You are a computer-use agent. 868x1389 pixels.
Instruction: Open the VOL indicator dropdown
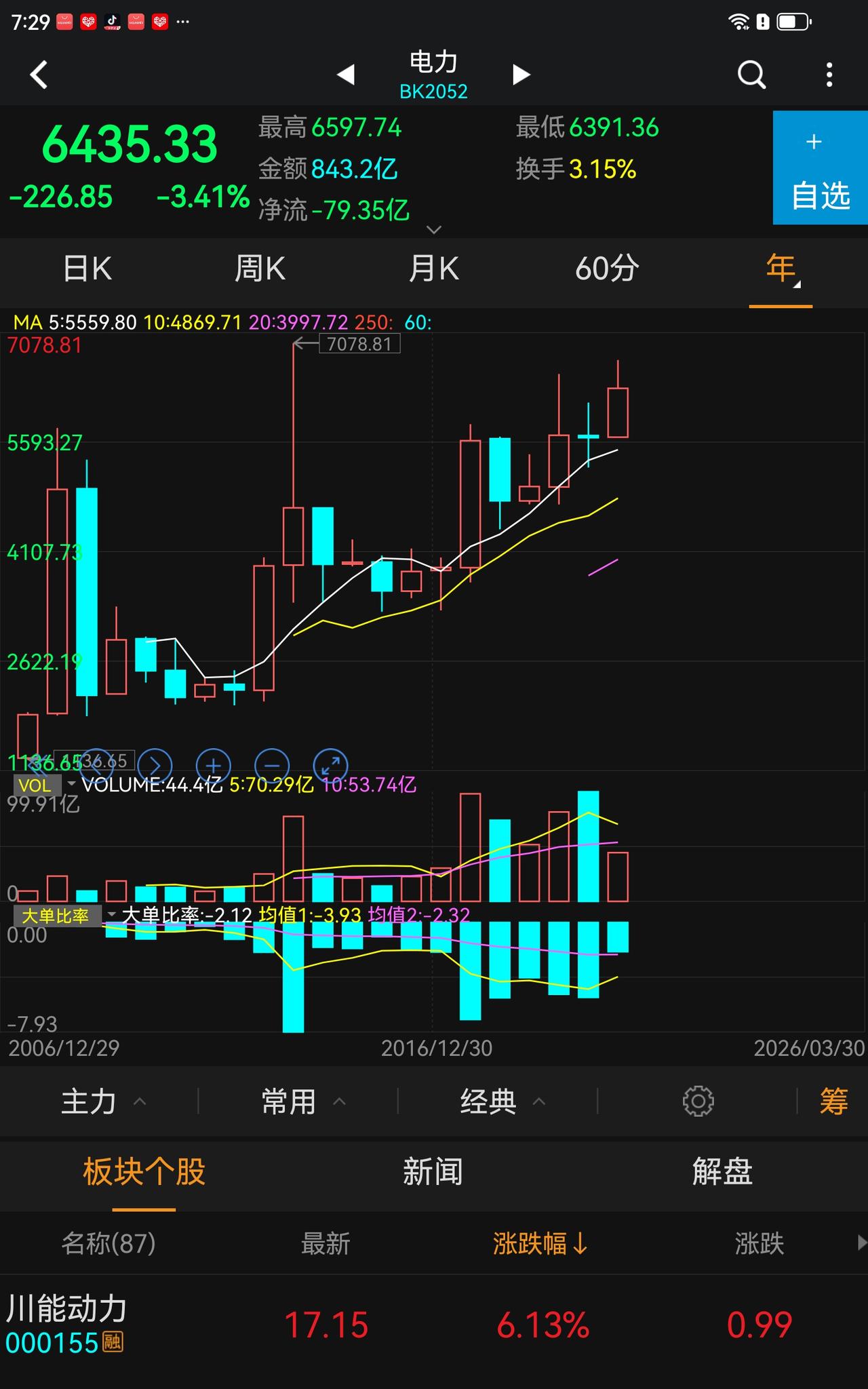[43, 785]
